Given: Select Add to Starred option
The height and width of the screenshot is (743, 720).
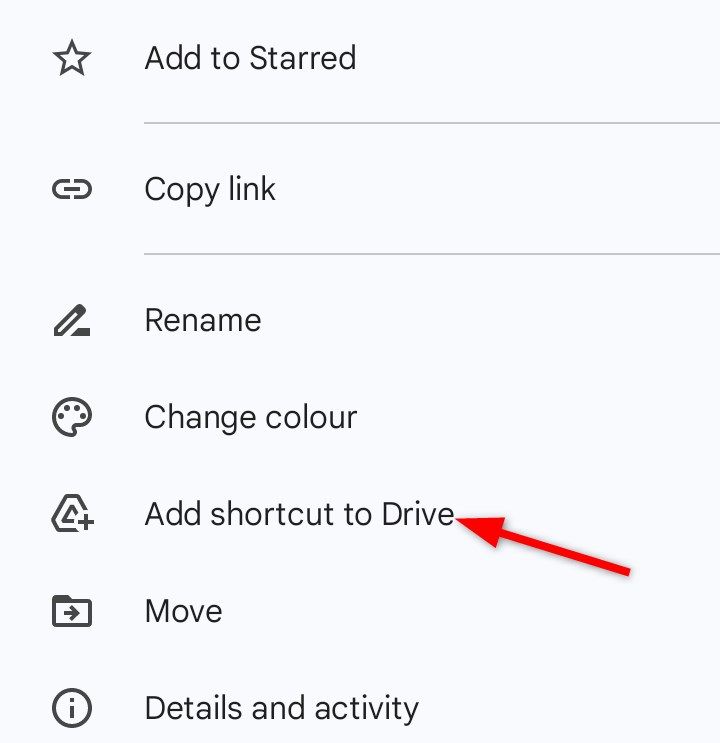Looking at the screenshot, I should 250,58.
